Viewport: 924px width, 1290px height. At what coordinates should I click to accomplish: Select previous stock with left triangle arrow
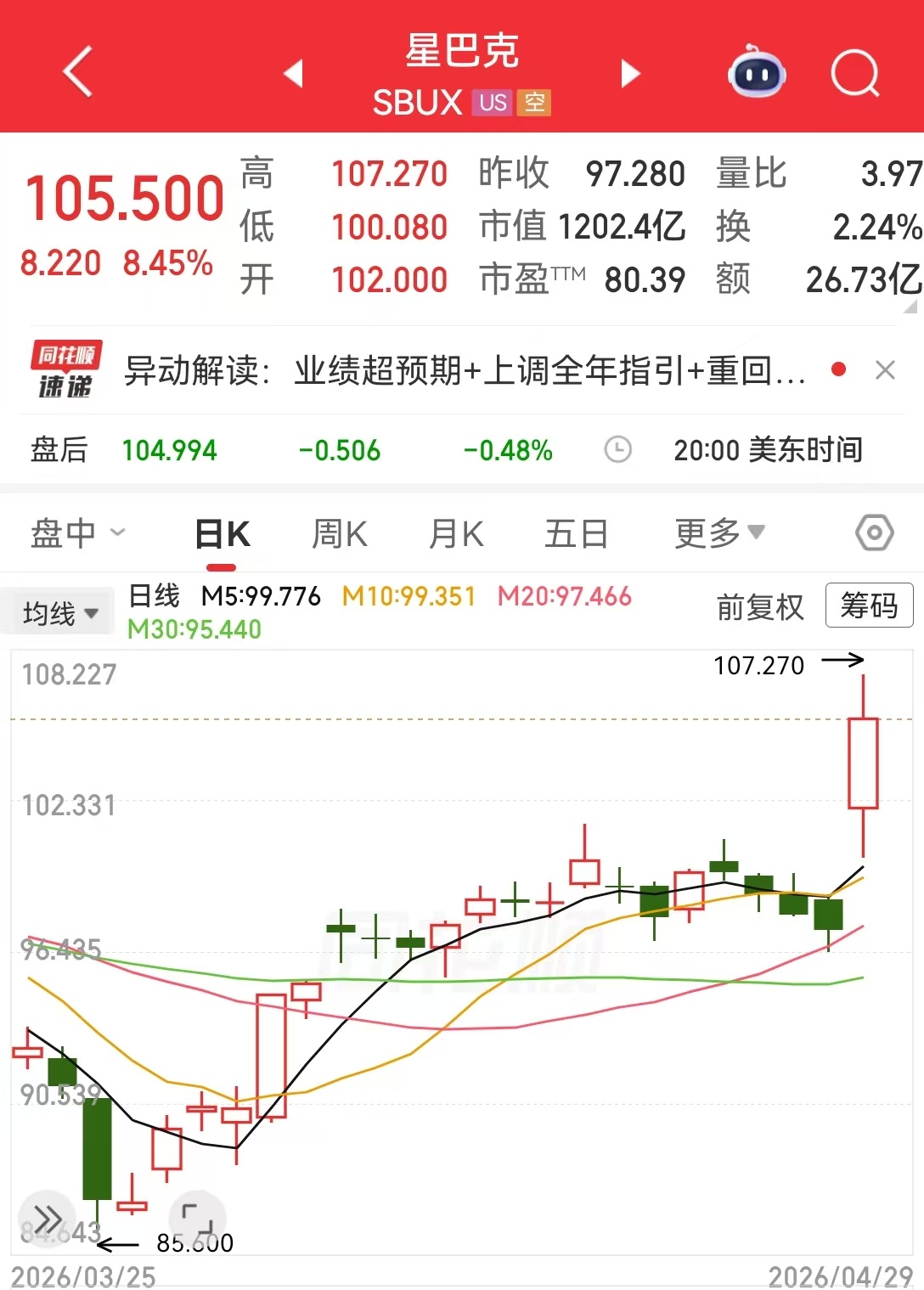[x=293, y=75]
